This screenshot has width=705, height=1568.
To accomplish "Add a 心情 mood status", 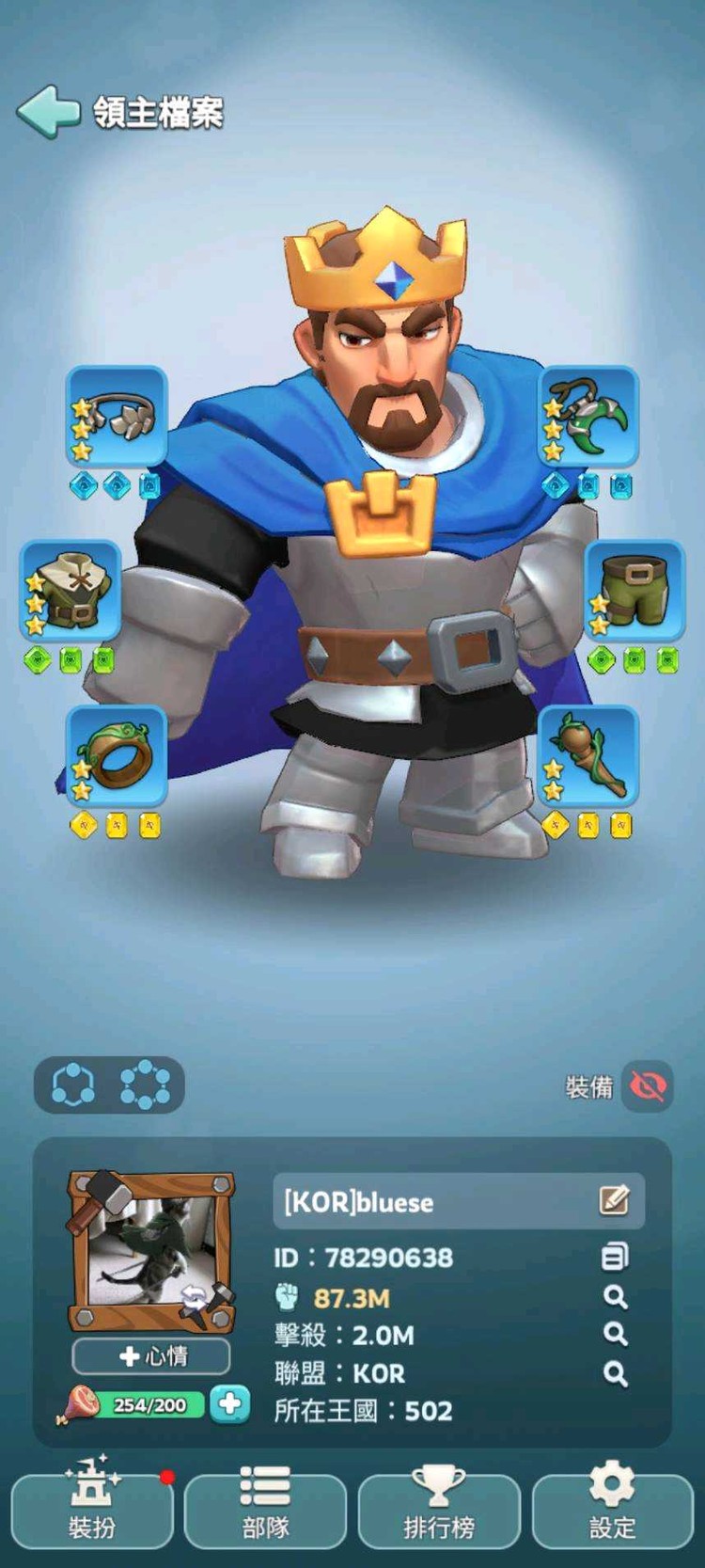I will point(151,1355).
